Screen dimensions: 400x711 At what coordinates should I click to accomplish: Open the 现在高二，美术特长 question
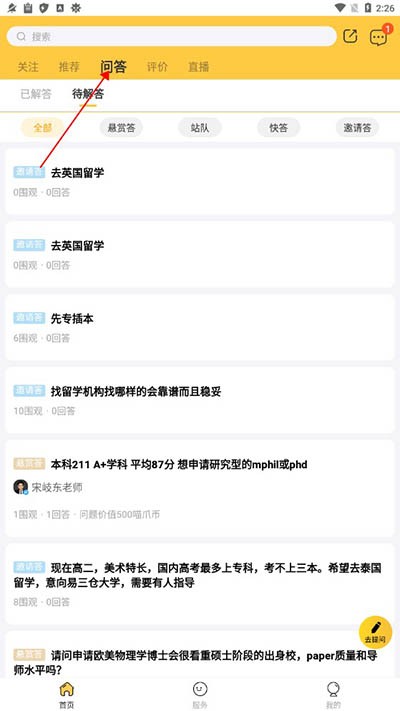[200, 584]
